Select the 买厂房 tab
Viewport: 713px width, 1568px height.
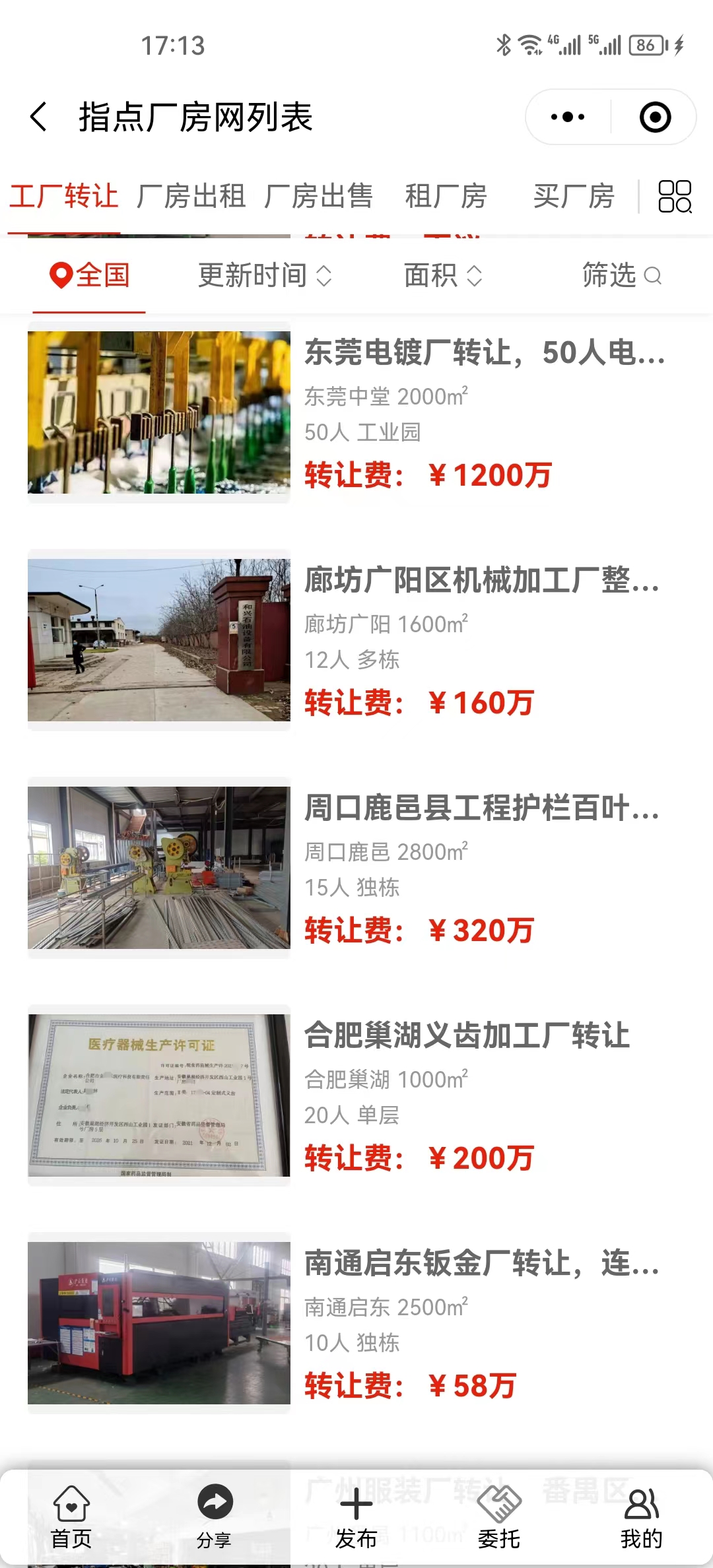pyautogui.click(x=573, y=197)
